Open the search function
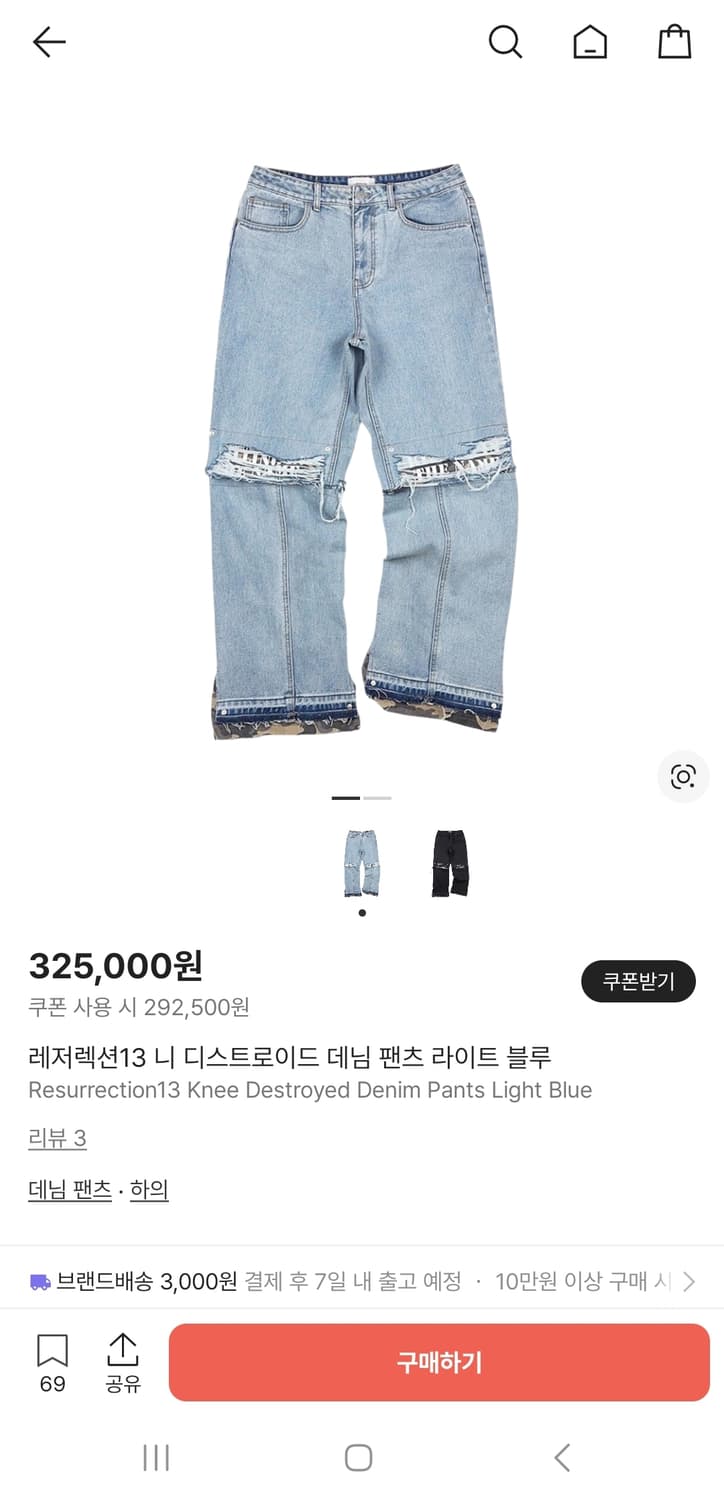This screenshot has height=1500, width=724. (x=505, y=42)
